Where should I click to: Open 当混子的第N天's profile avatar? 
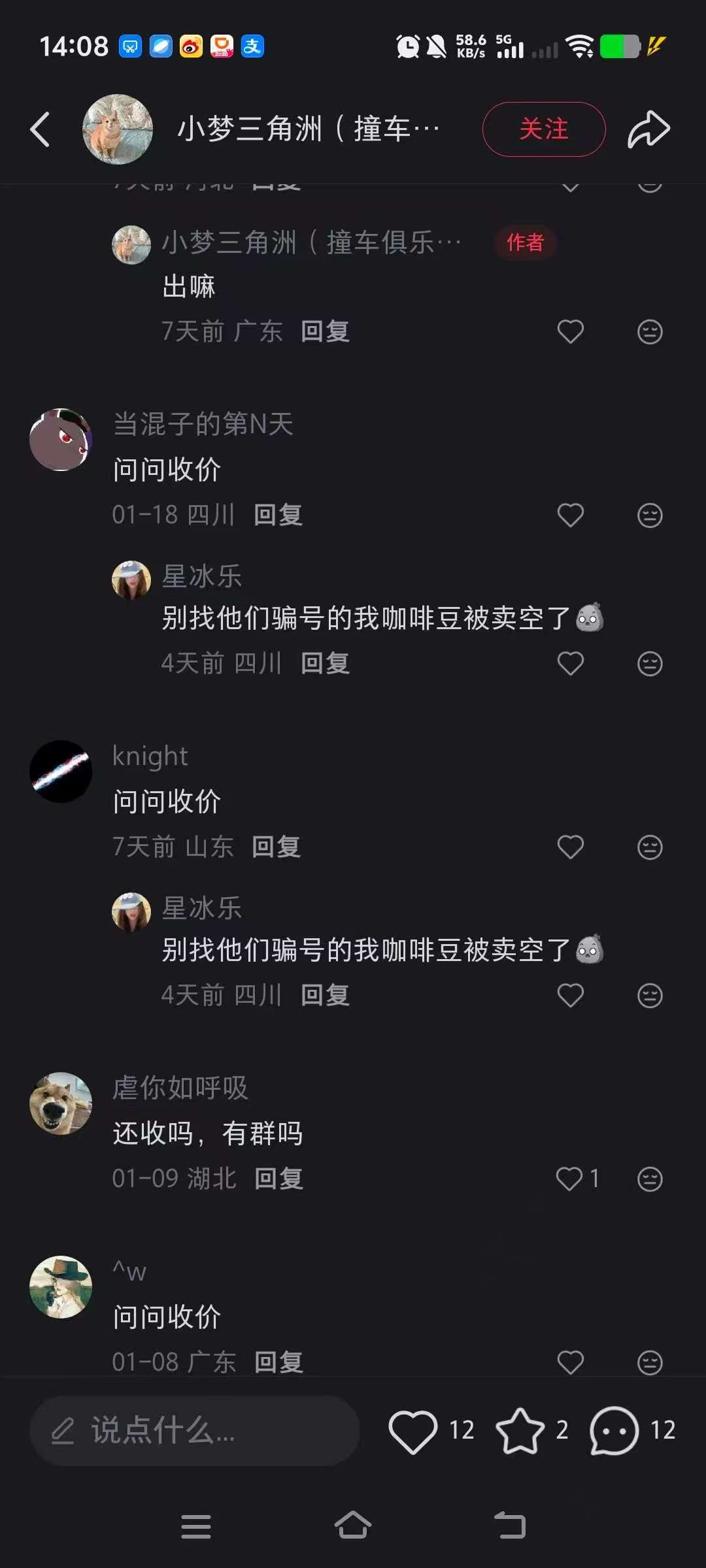[61, 440]
